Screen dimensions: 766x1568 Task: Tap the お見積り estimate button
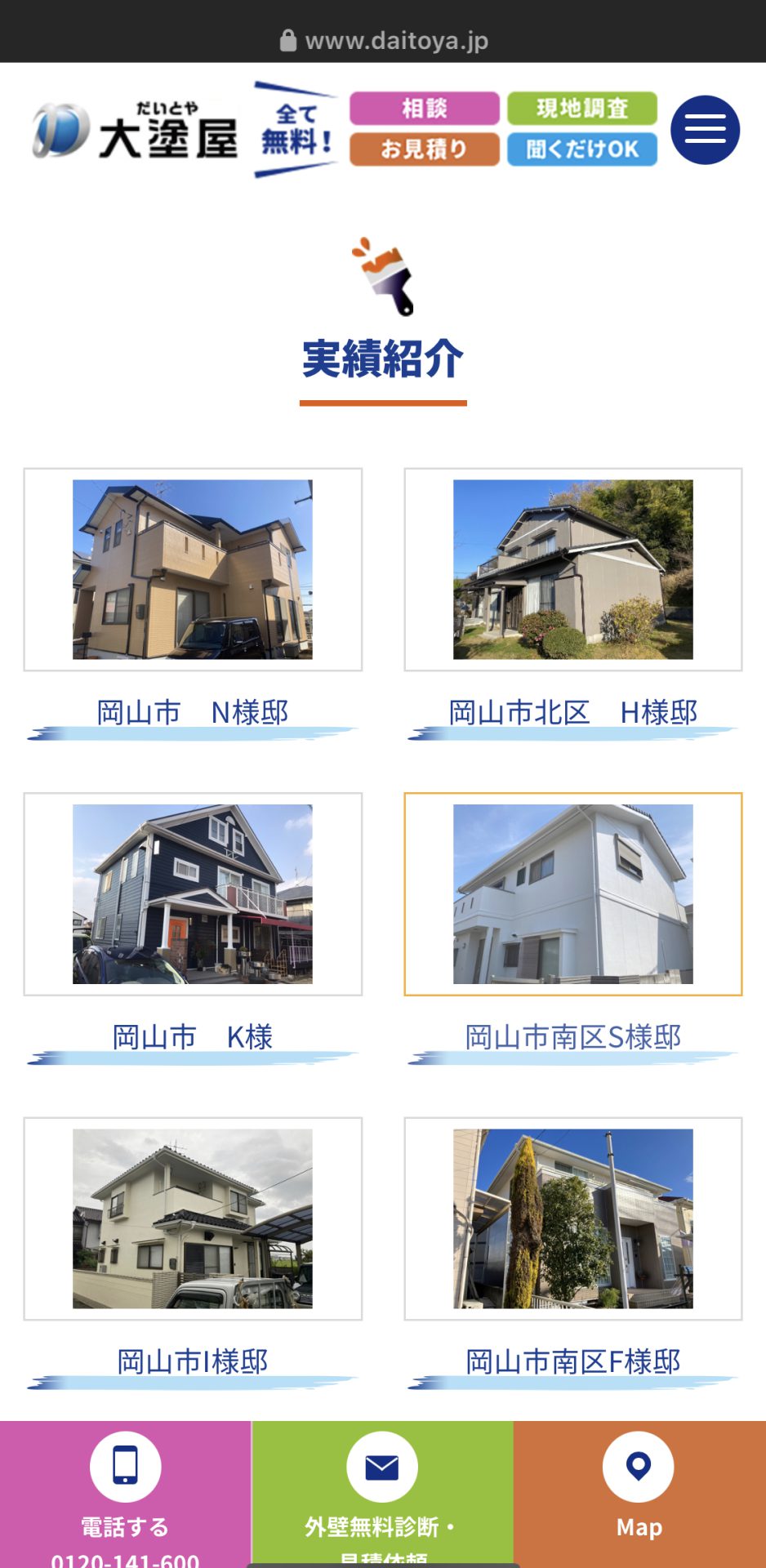pos(424,149)
